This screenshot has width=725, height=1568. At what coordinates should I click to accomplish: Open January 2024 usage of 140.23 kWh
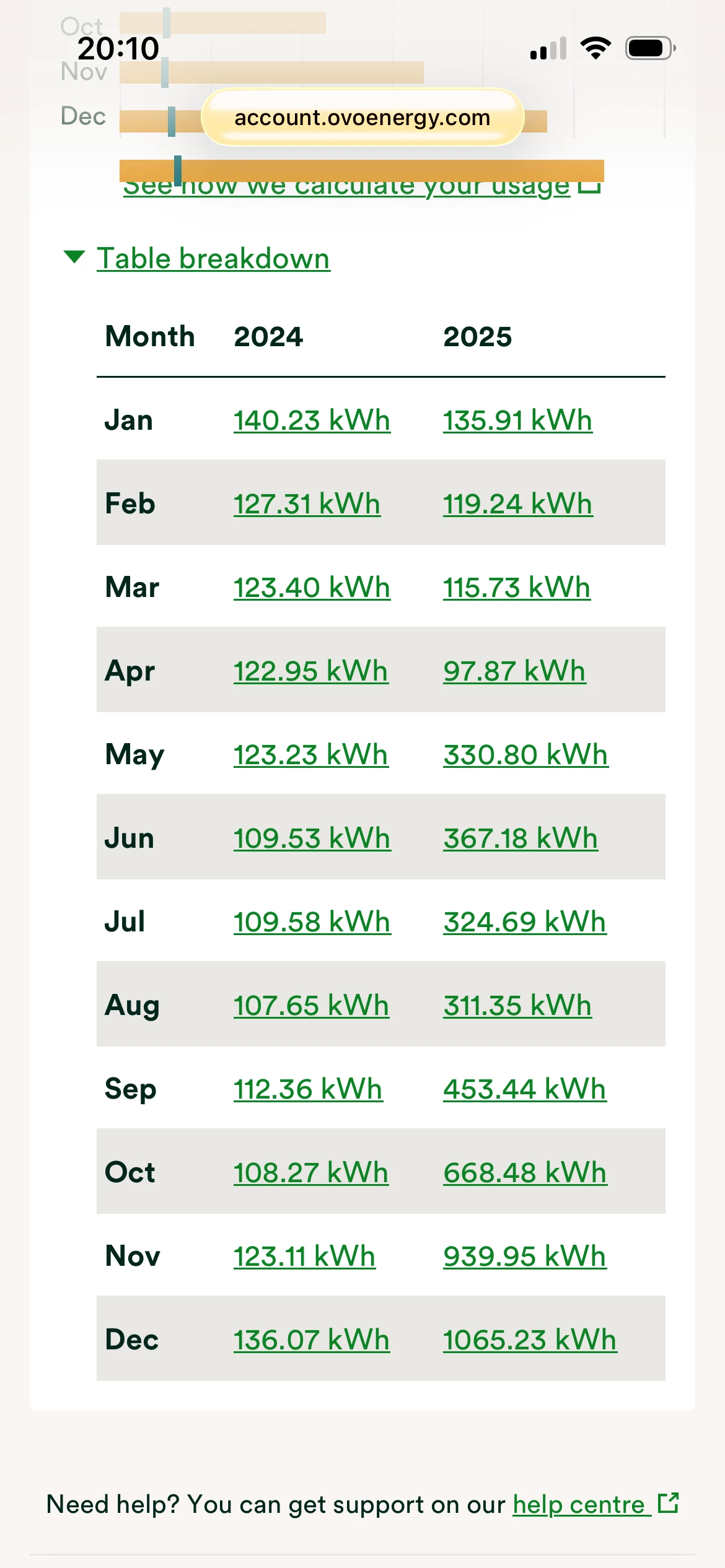tap(312, 420)
